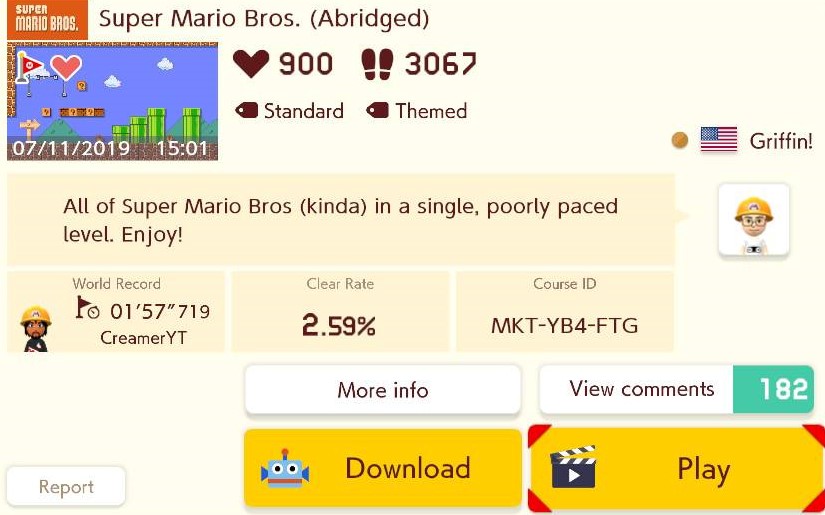Open the course preview thumbnail
Image resolution: width=825 pixels, height=515 pixels.
[112, 101]
